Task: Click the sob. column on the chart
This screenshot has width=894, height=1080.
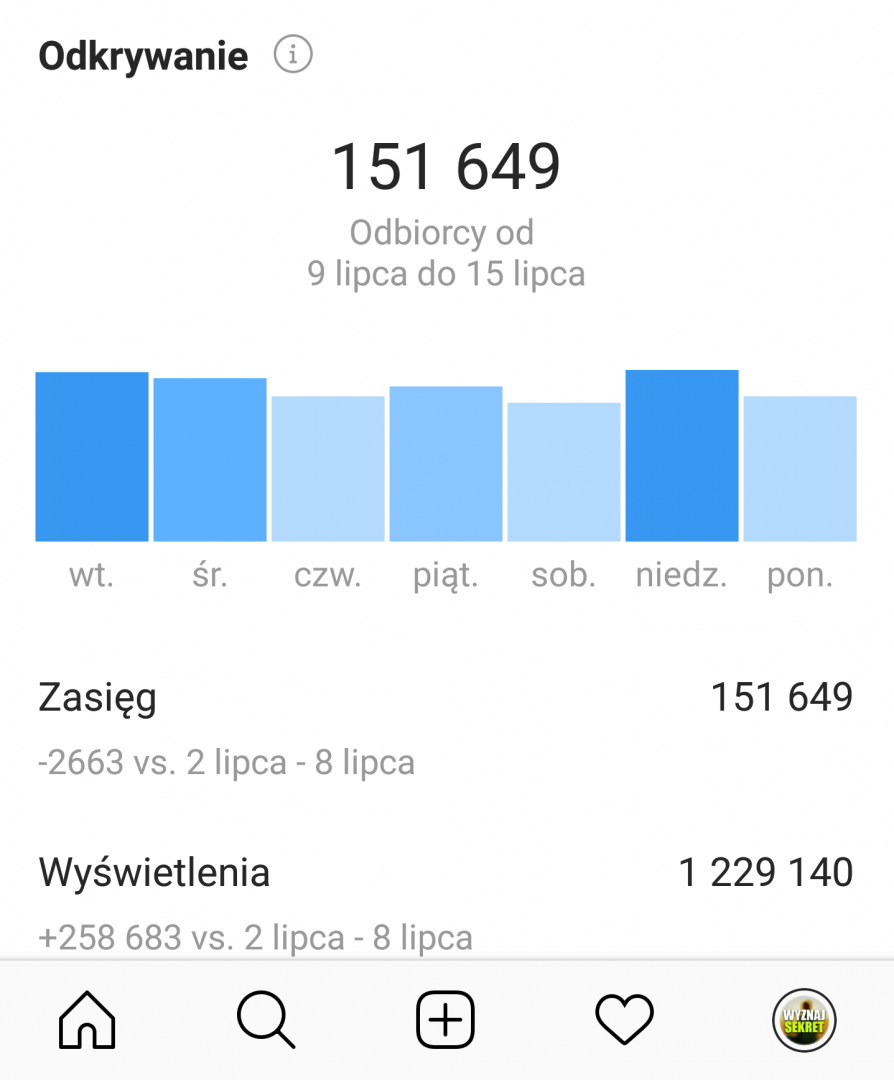Action: coord(563,470)
